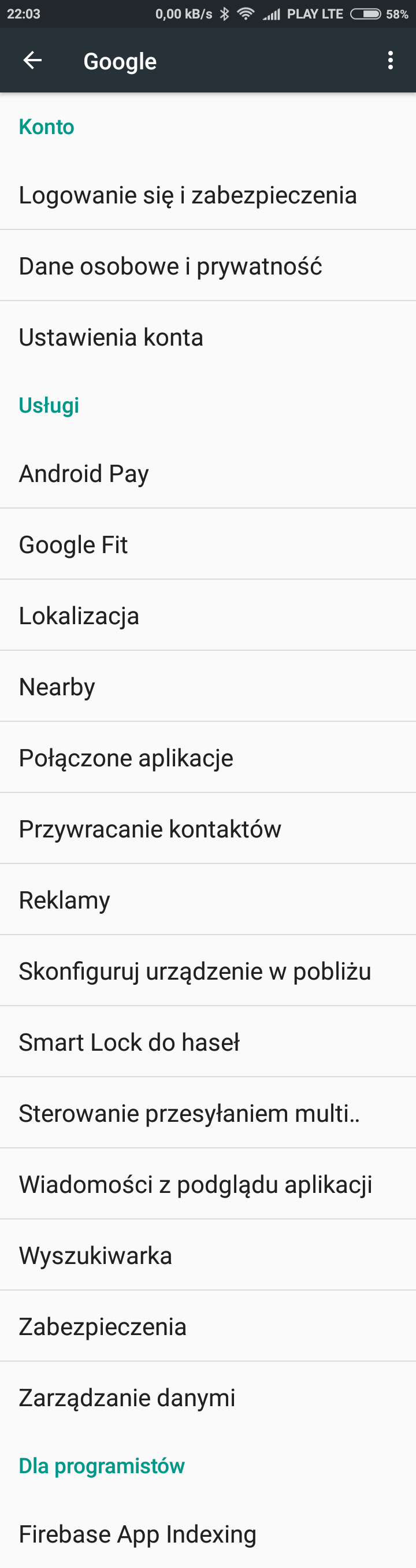416x1568 pixels.
Task: Open Dane osobowe i prywatność
Action: [170, 266]
